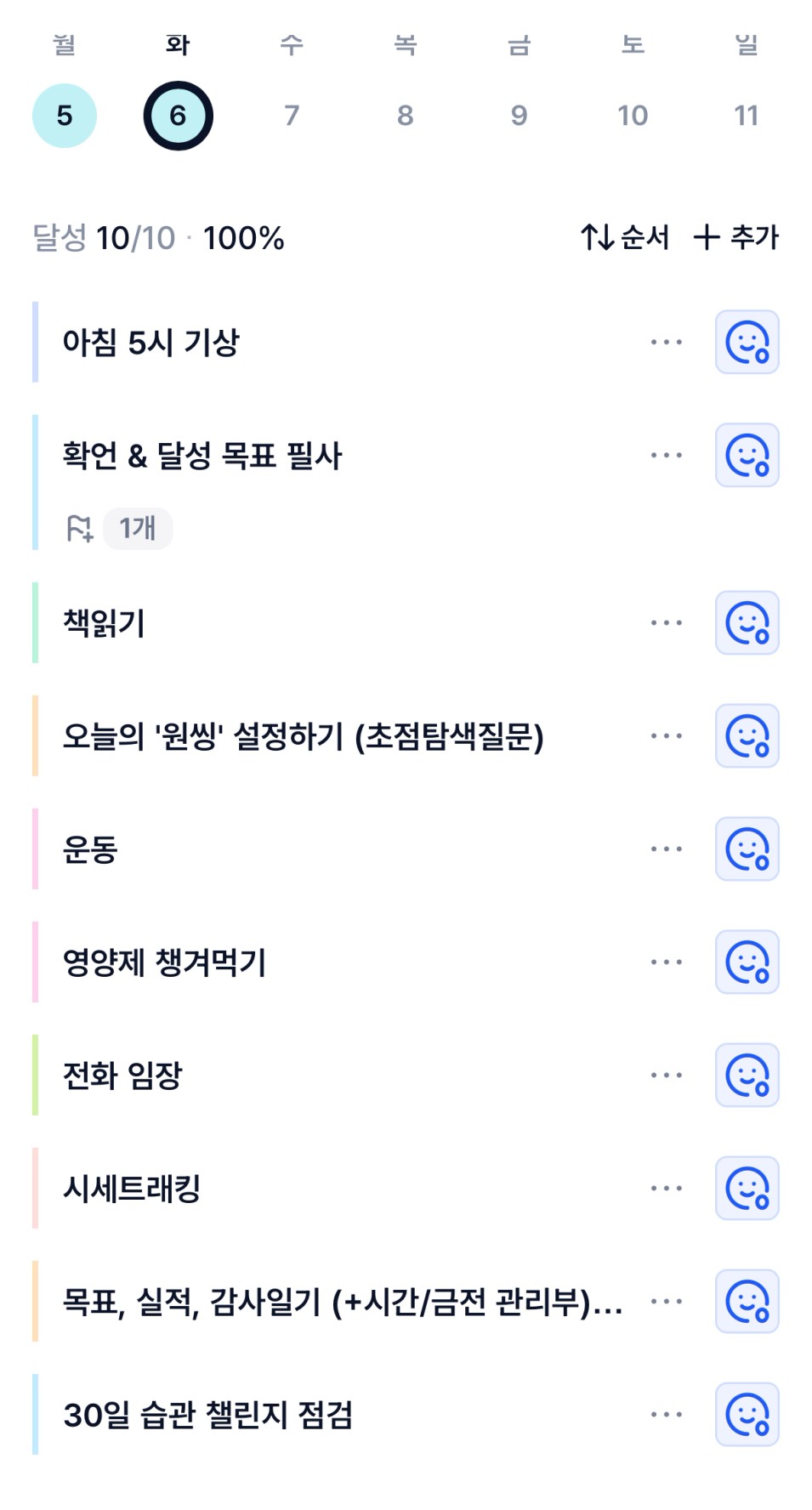Open the more options for 전화 임장
The image size is (812, 1510).
pos(666,1075)
